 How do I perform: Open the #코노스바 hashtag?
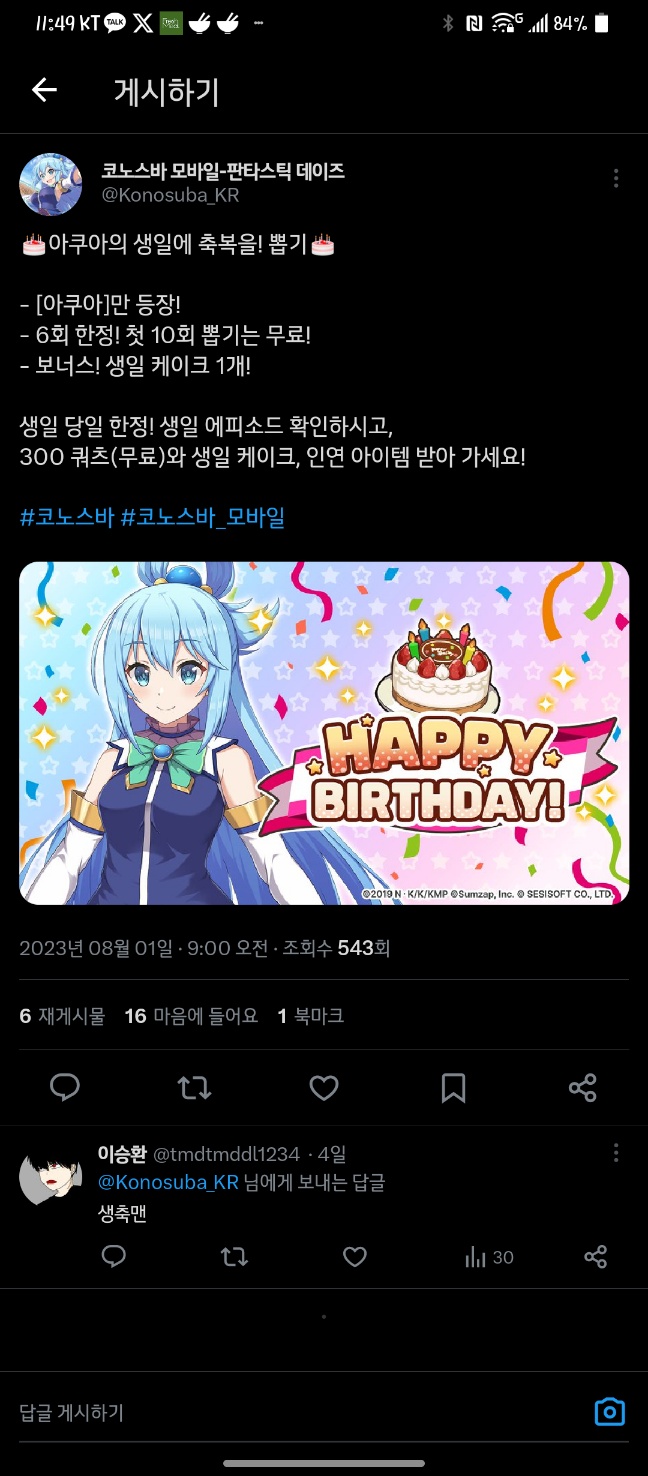coord(66,518)
